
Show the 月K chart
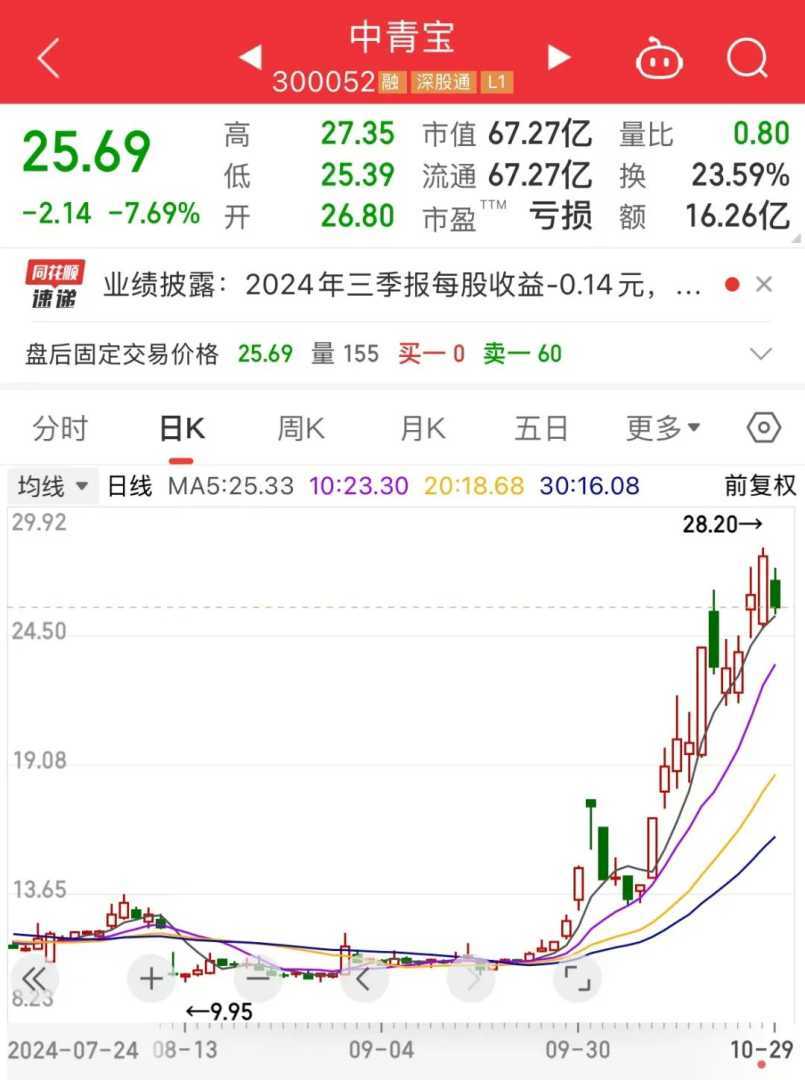(x=421, y=429)
